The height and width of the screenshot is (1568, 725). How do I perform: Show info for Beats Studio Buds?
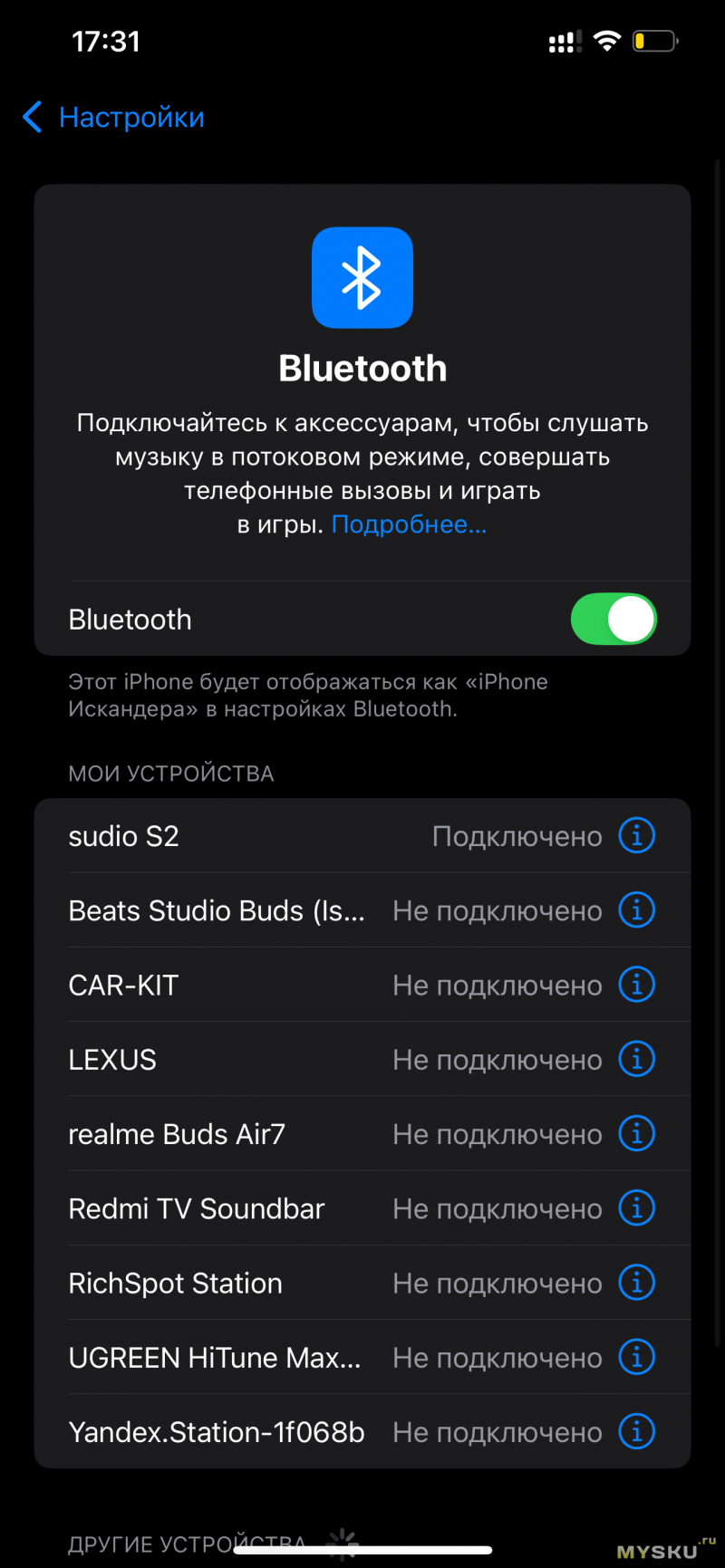click(x=636, y=909)
